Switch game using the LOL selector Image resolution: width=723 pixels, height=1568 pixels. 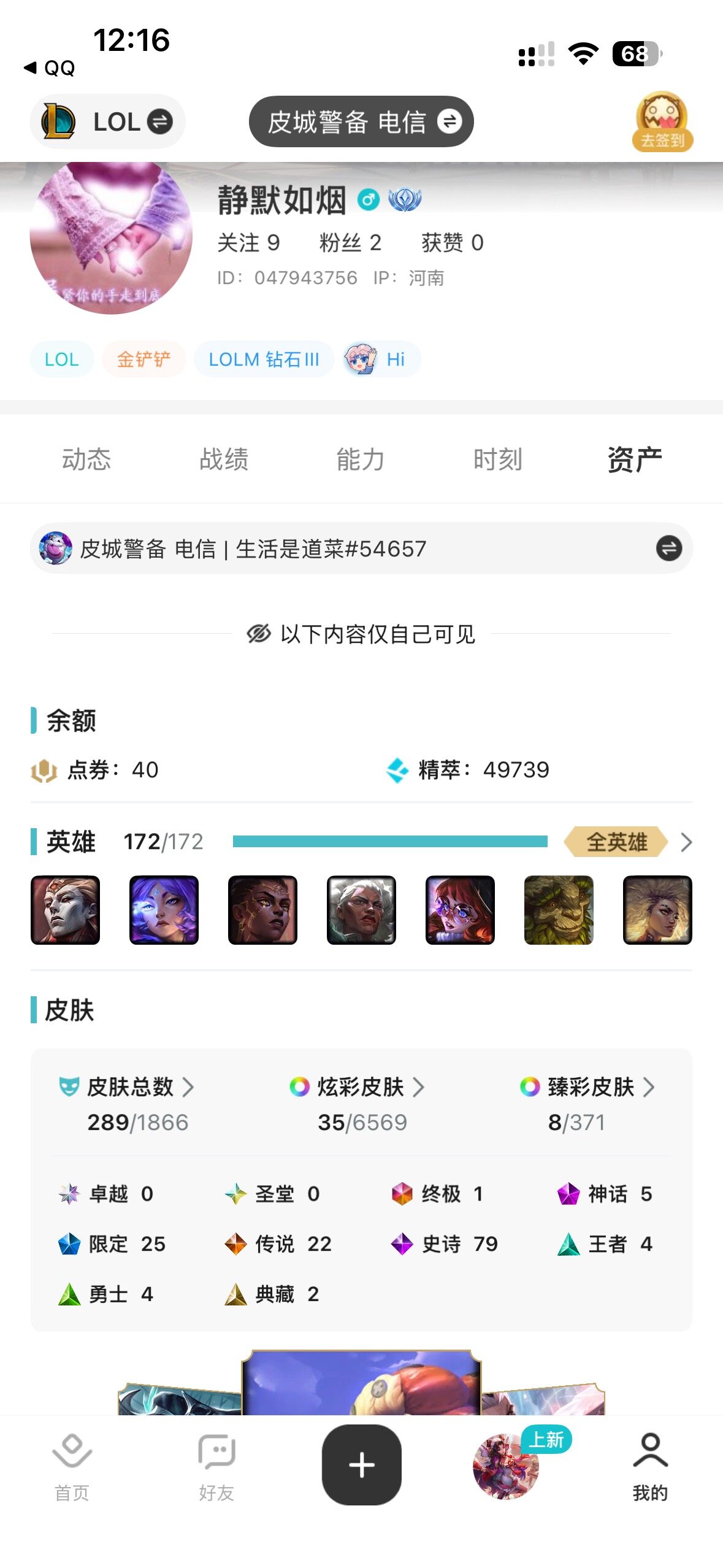(107, 121)
